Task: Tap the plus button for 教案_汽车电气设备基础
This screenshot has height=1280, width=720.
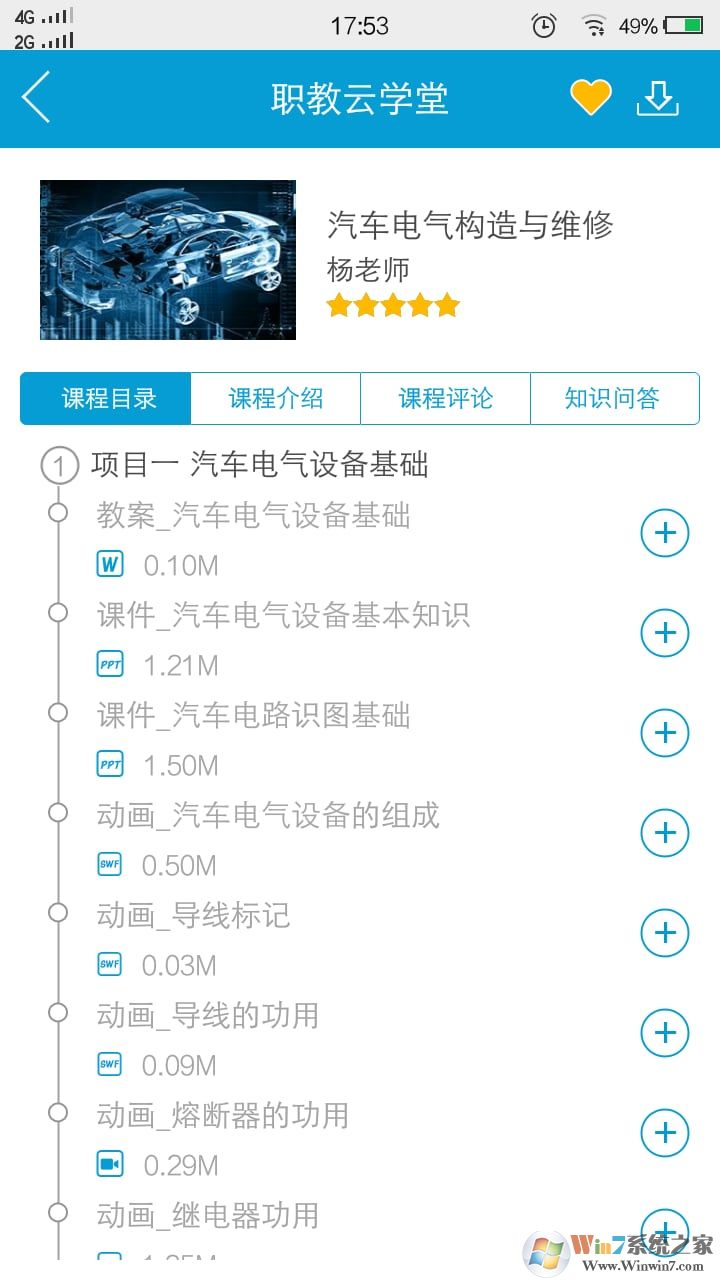Action: click(665, 533)
